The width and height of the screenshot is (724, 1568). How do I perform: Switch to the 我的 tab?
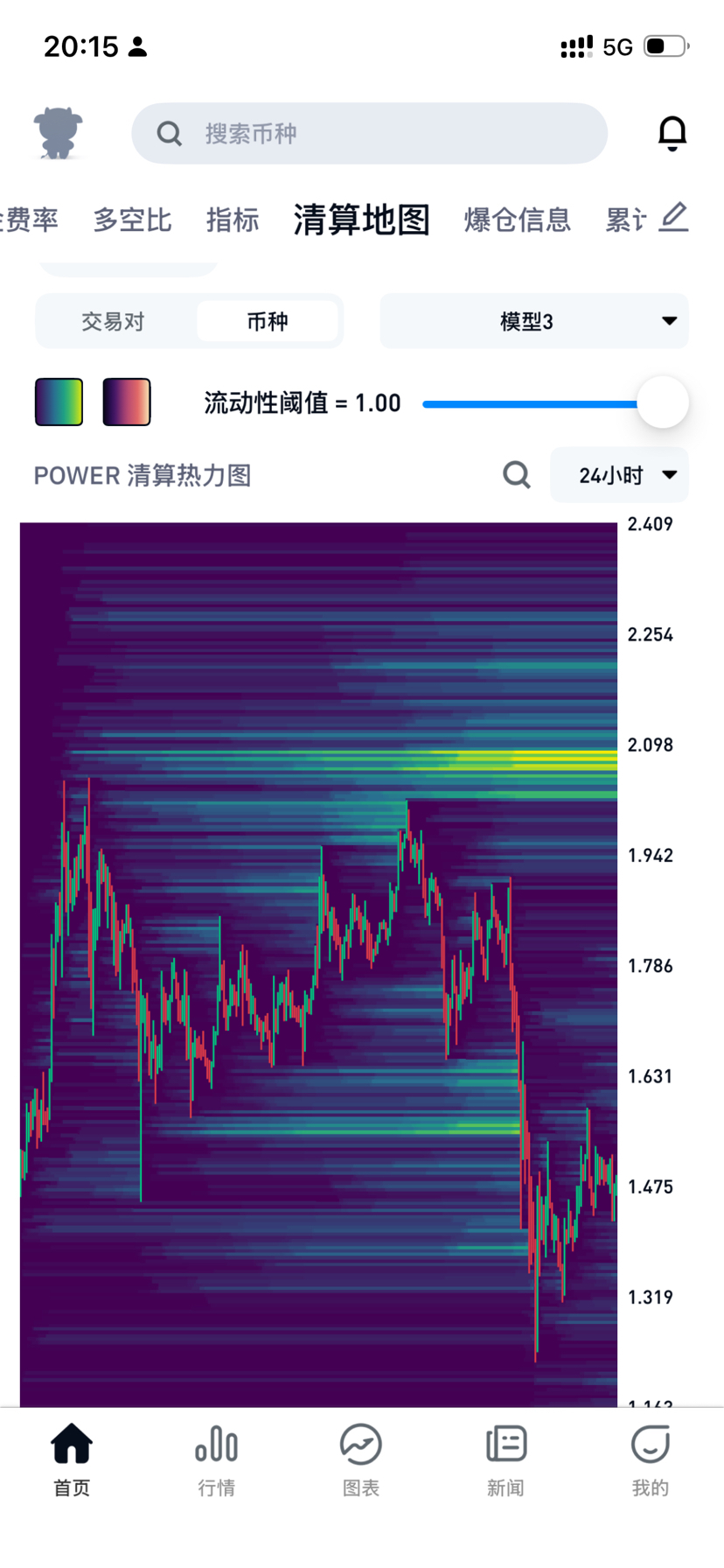(x=650, y=1460)
